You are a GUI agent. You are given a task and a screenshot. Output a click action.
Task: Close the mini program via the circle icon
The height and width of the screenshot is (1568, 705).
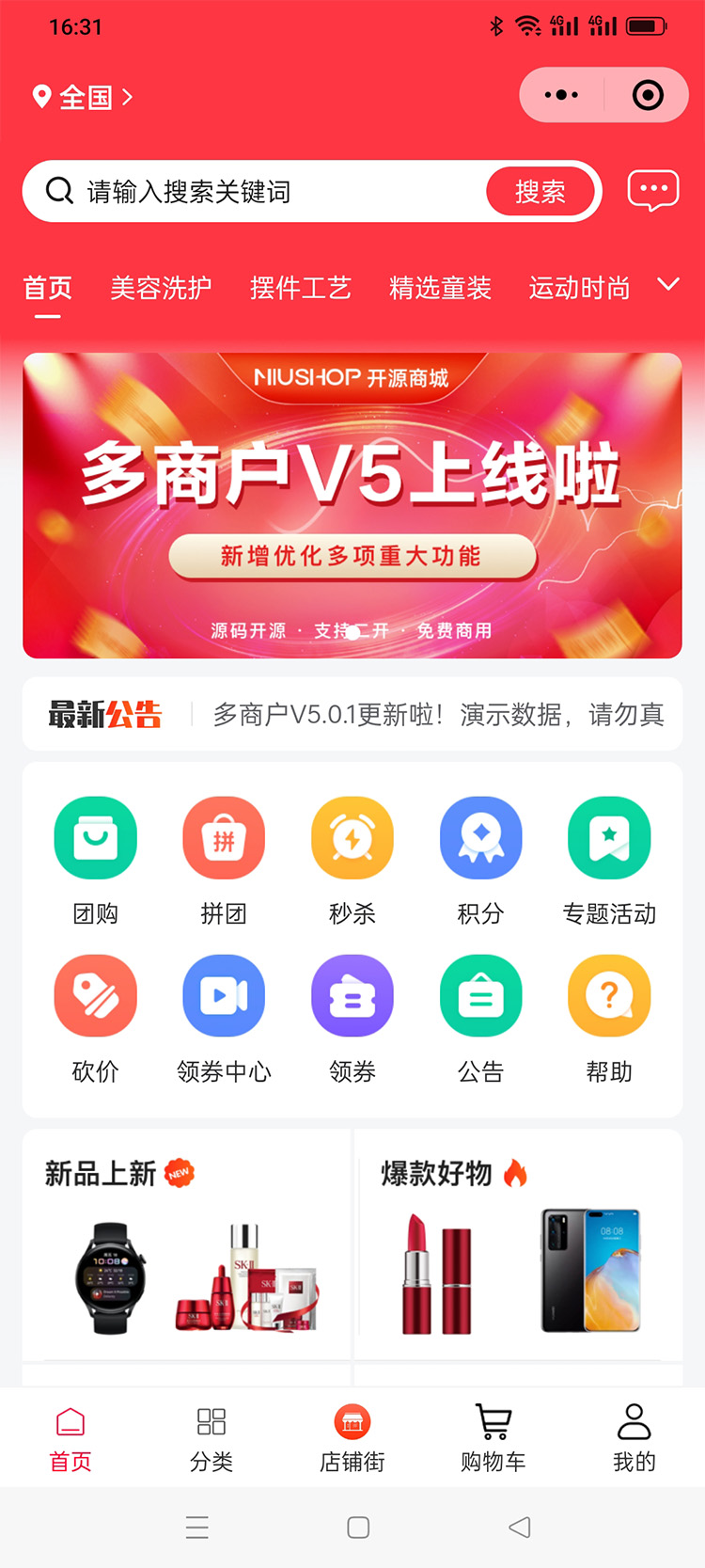click(x=648, y=95)
